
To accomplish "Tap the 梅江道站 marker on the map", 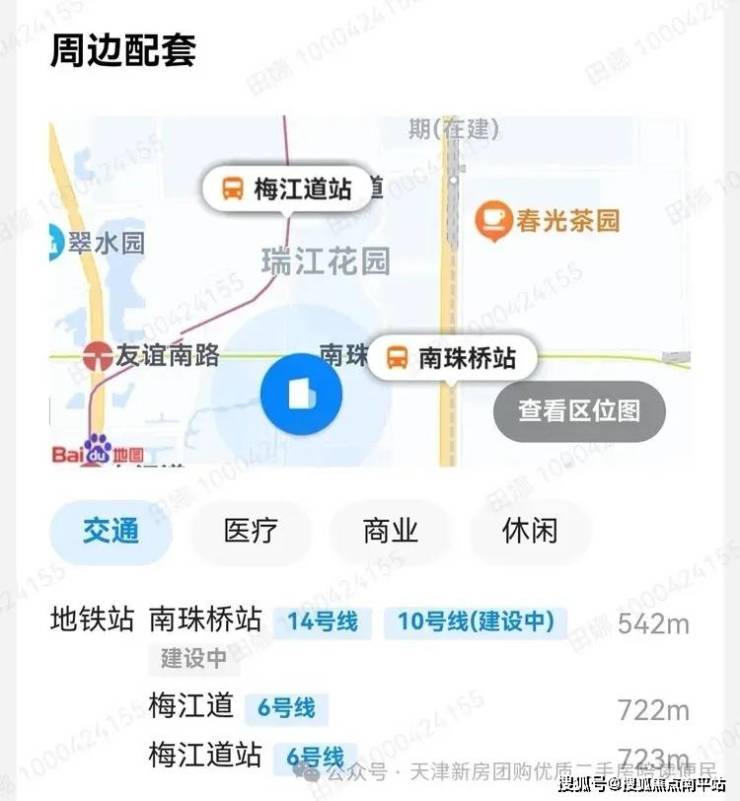I will coord(287,188).
